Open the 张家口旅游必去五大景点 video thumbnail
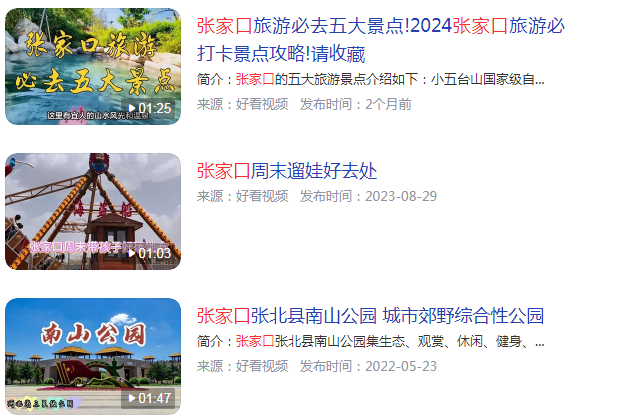The height and width of the screenshot is (419, 626). 93,66
